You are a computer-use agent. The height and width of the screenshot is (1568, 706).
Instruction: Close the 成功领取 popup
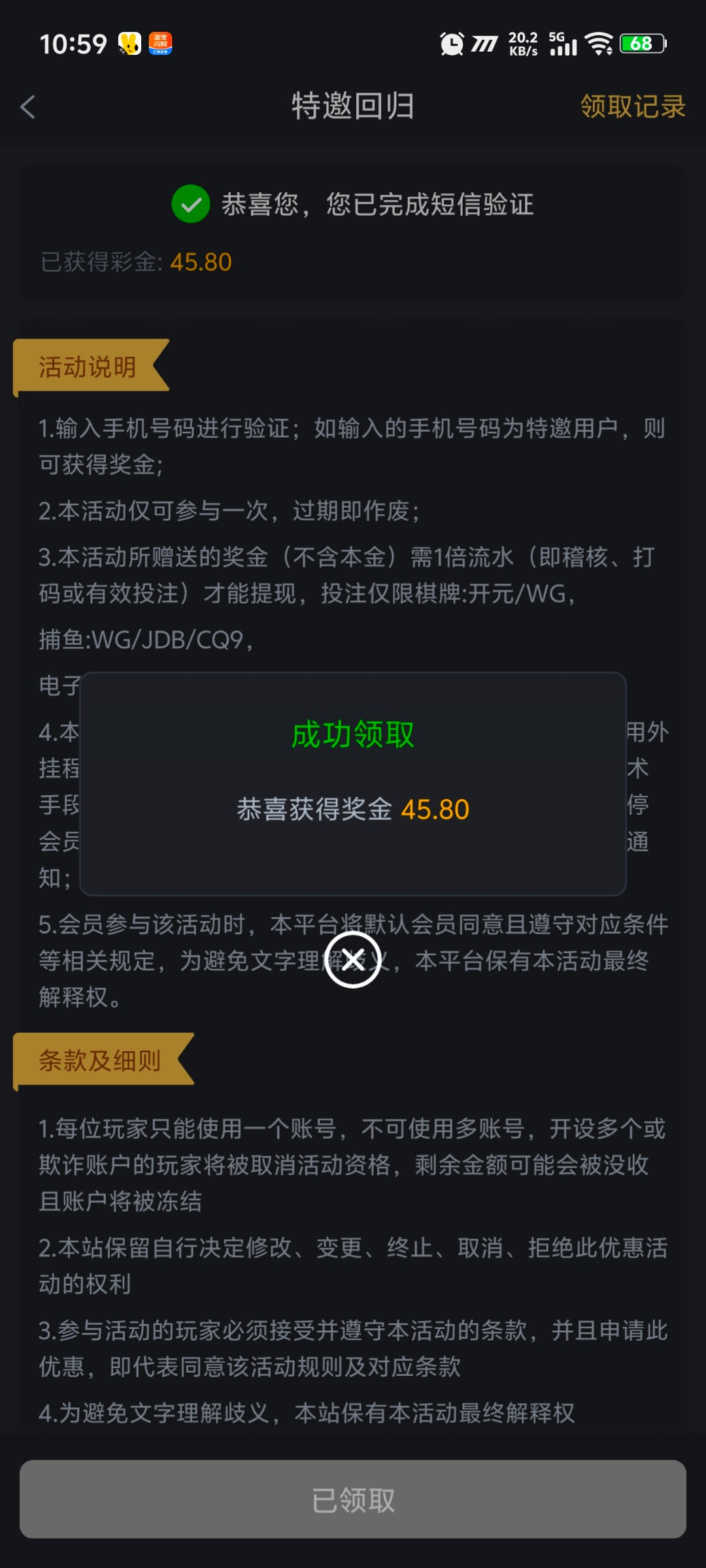pos(353,960)
